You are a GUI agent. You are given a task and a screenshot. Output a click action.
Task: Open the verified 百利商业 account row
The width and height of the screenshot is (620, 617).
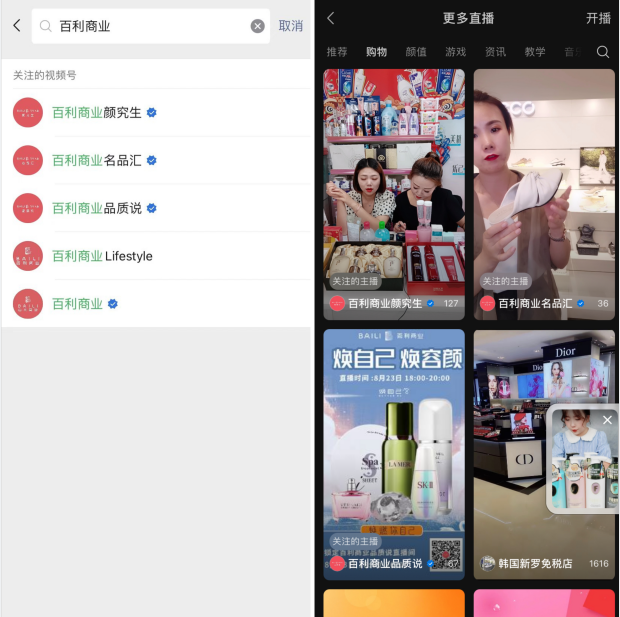tap(85, 304)
